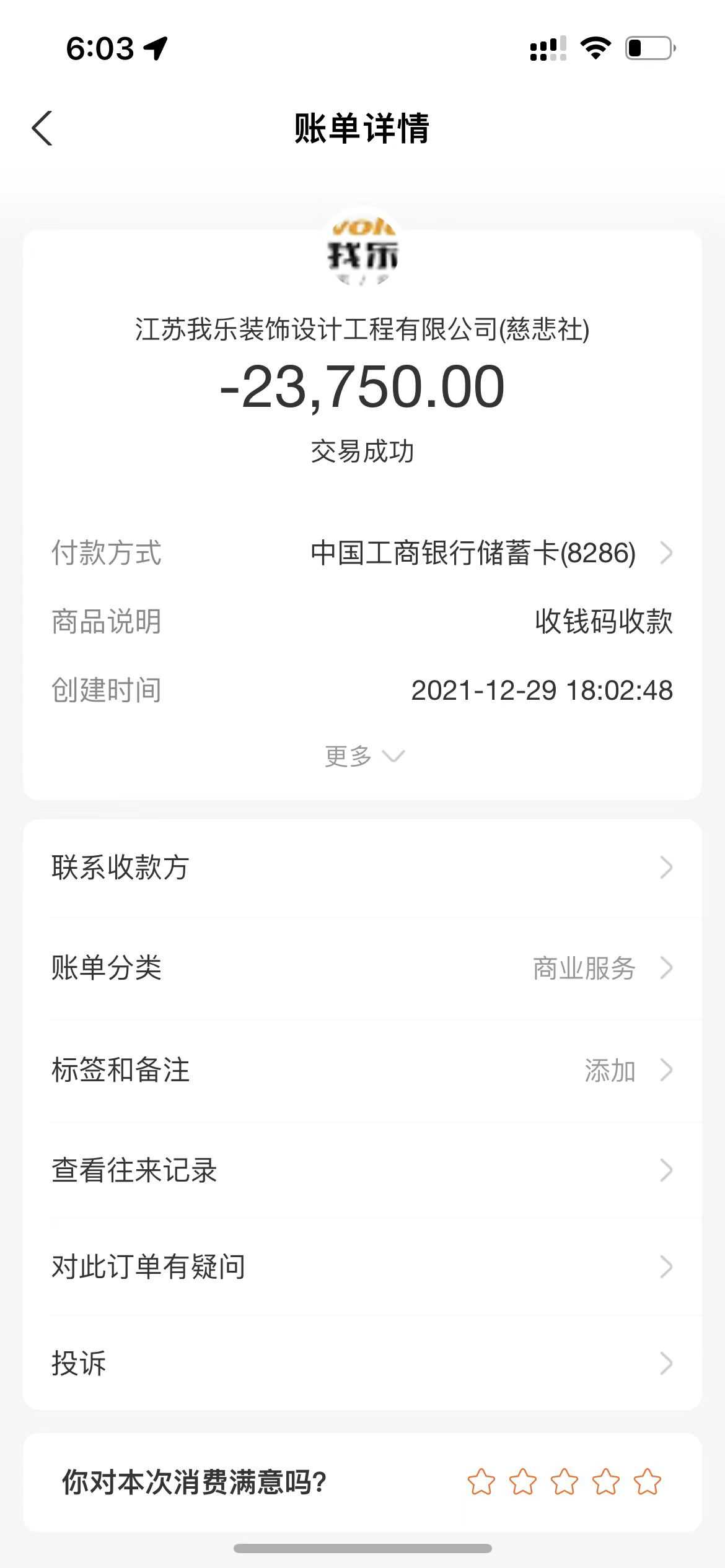Open 付款方式 中国工商银行储蓄卡 details
This screenshot has height=1568, width=725.
pyautogui.click(x=490, y=553)
